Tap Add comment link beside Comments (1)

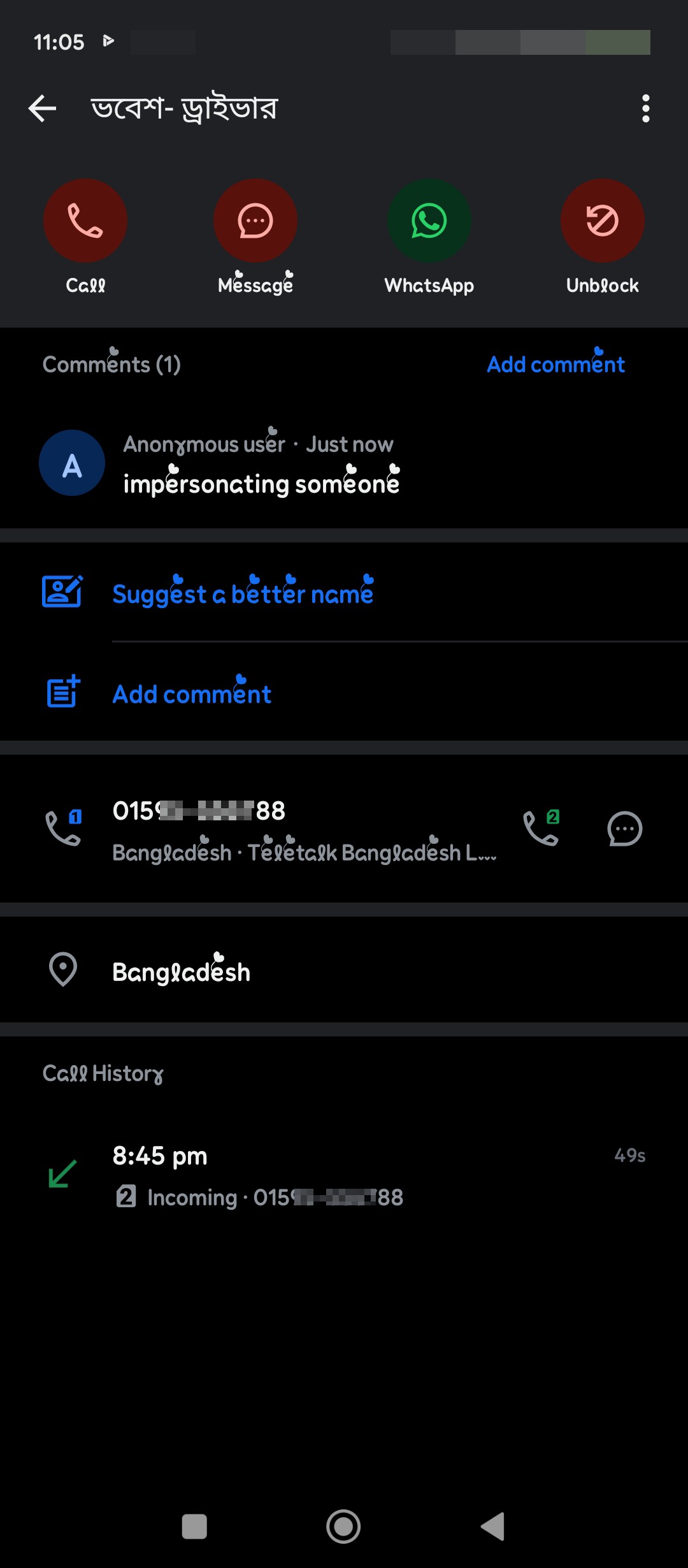(555, 363)
